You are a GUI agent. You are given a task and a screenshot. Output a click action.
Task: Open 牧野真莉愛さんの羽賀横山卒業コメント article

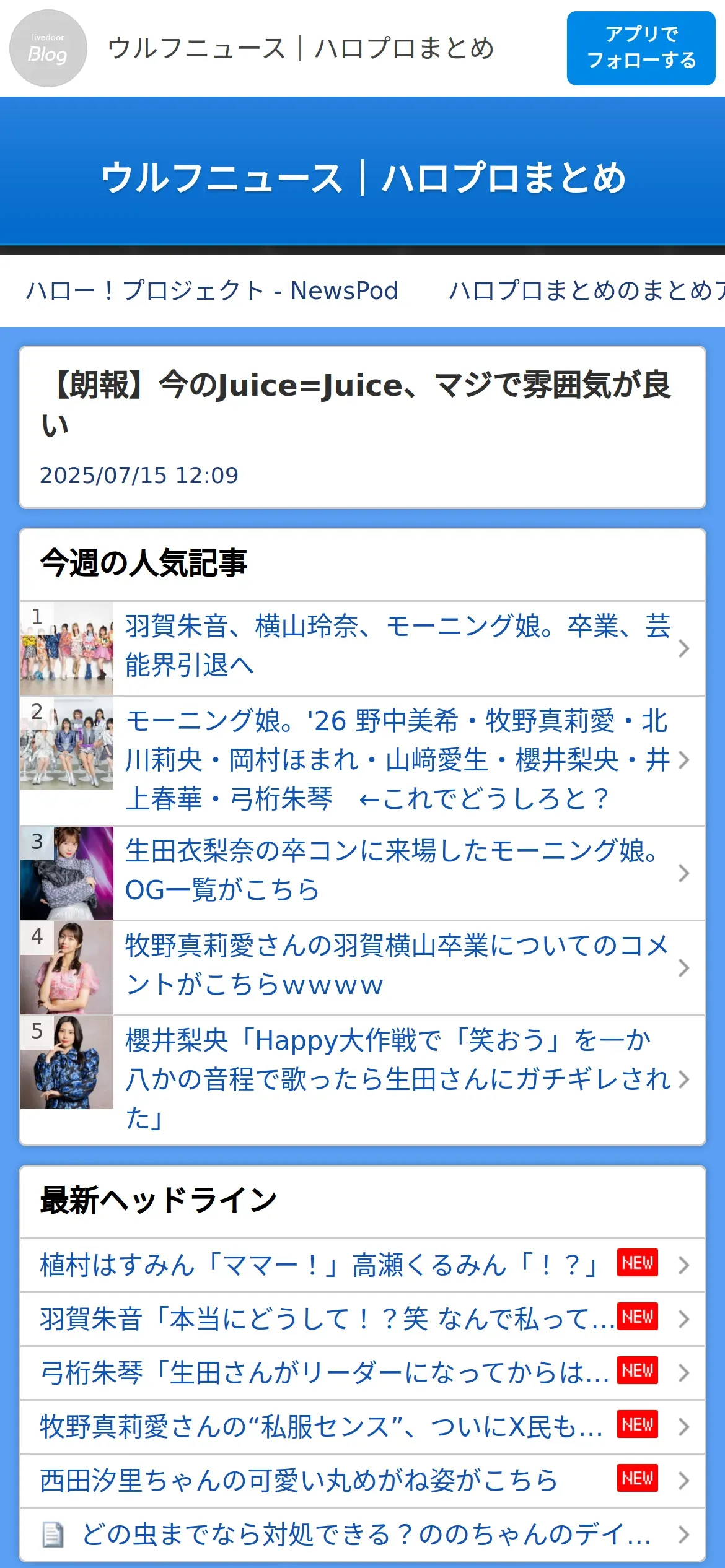tap(397, 967)
